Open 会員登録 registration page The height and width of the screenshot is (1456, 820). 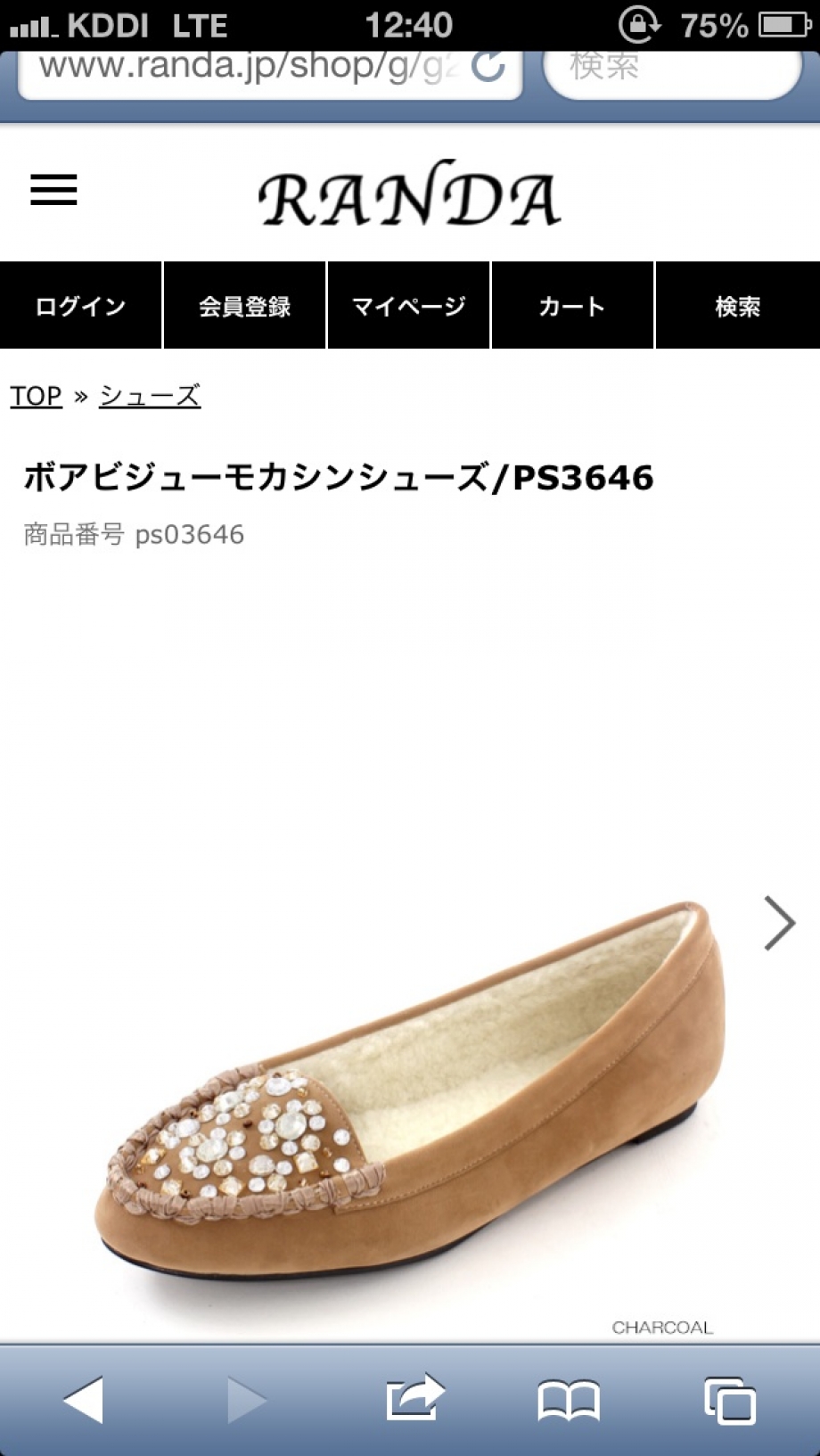point(245,306)
